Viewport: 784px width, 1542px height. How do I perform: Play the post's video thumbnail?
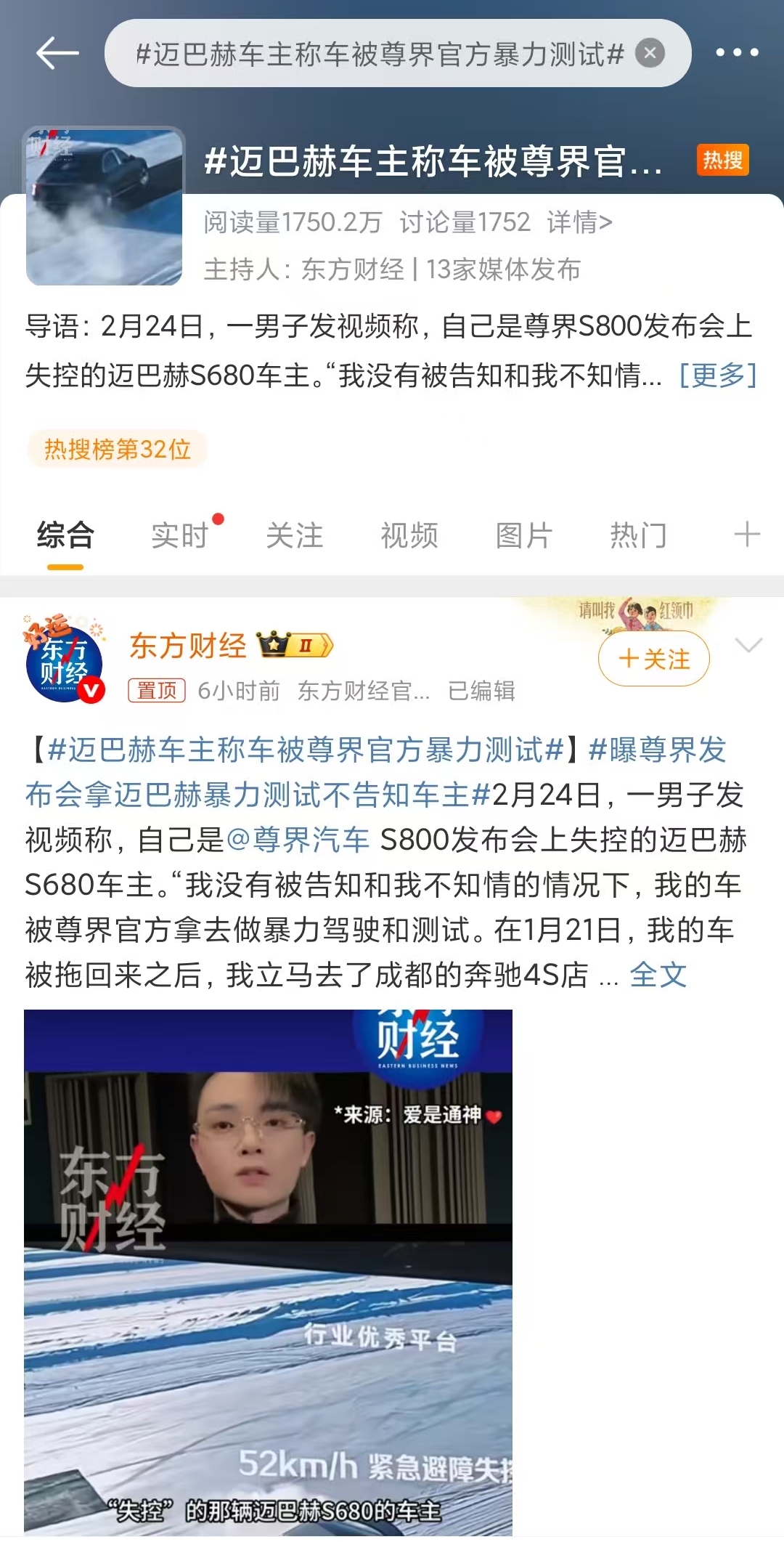[x=268, y=1271]
